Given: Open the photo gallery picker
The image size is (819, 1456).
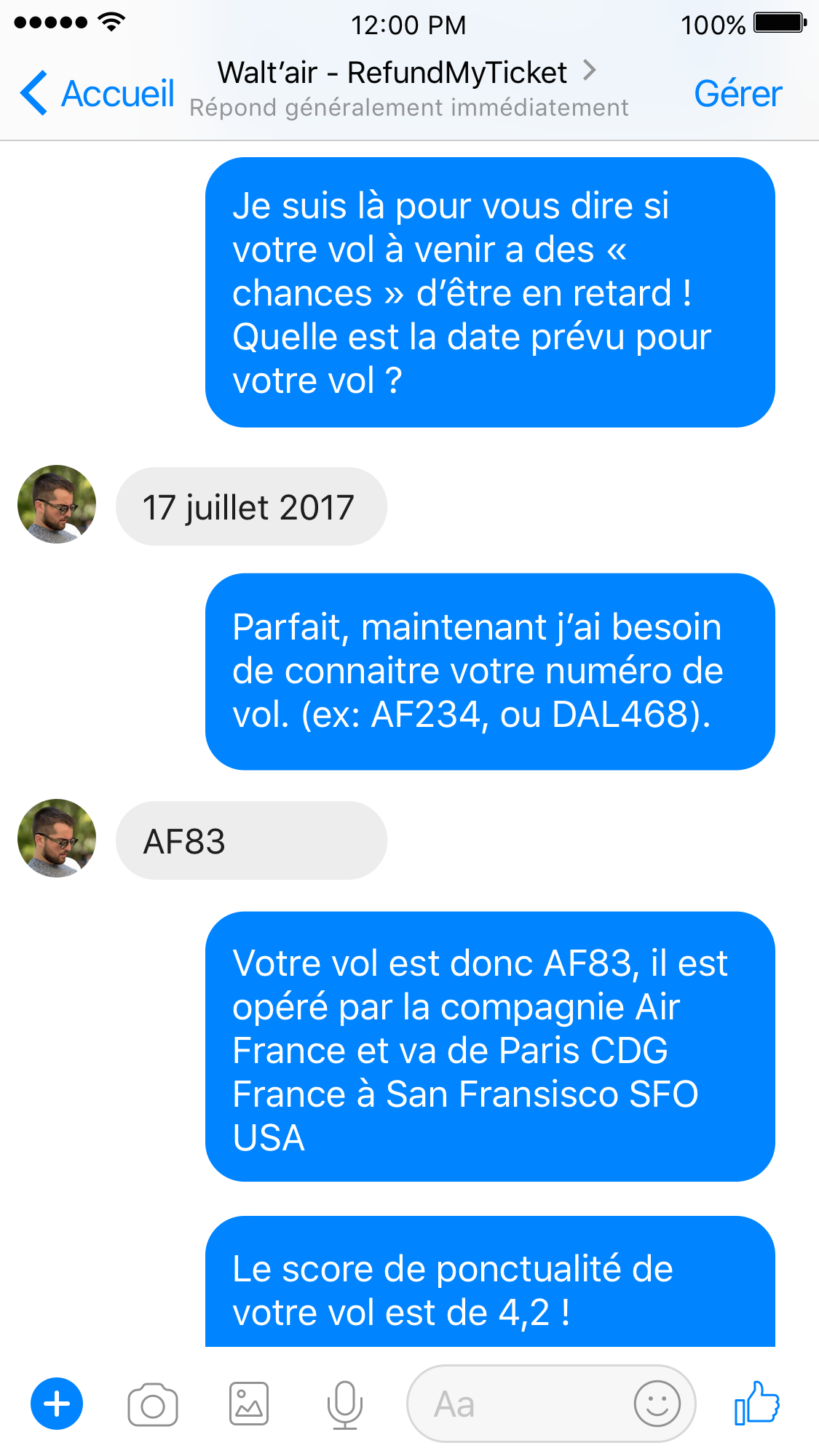Looking at the screenshot, I should pos(249,1404).
